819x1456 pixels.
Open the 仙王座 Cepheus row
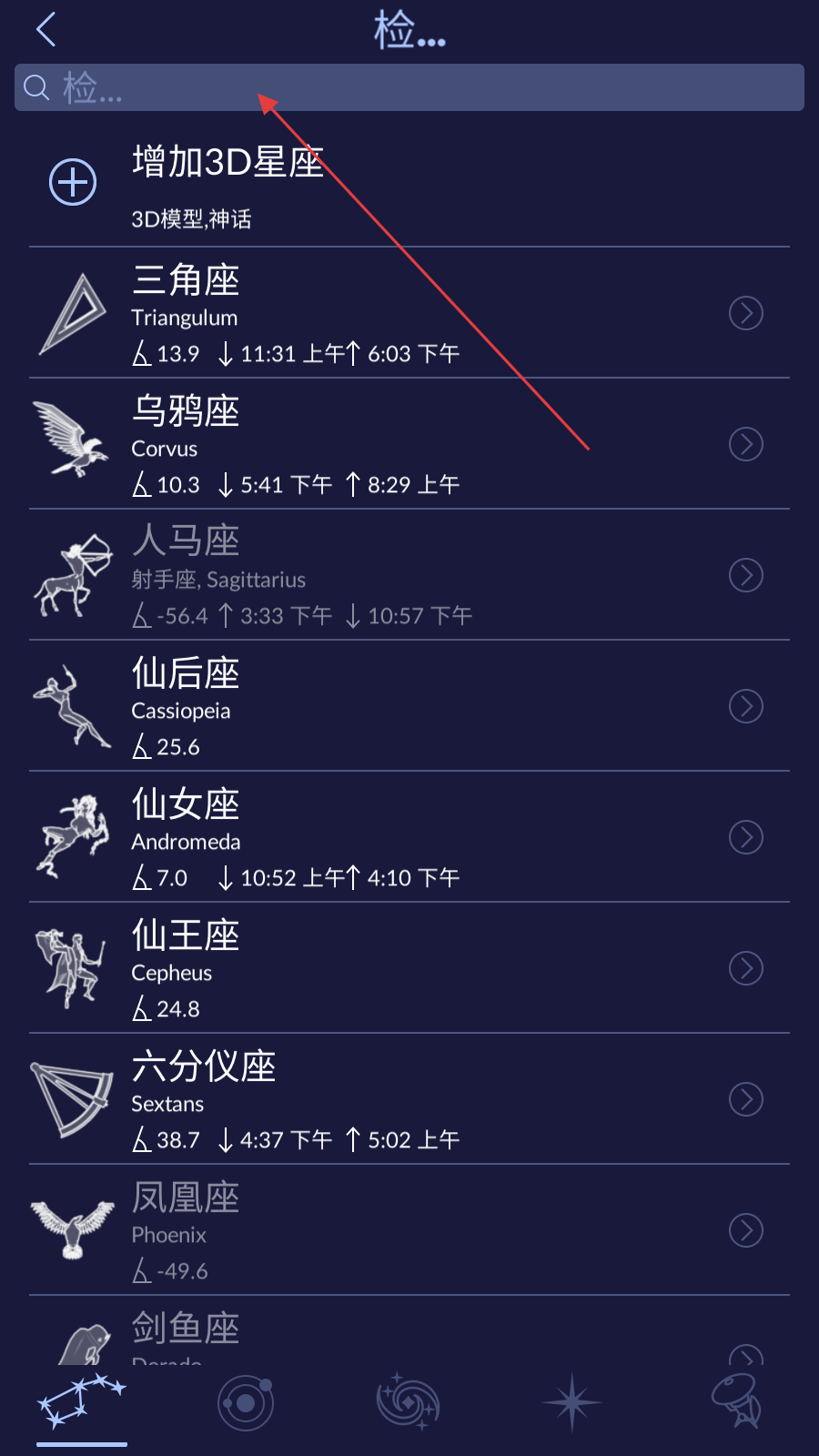(409, 968)
